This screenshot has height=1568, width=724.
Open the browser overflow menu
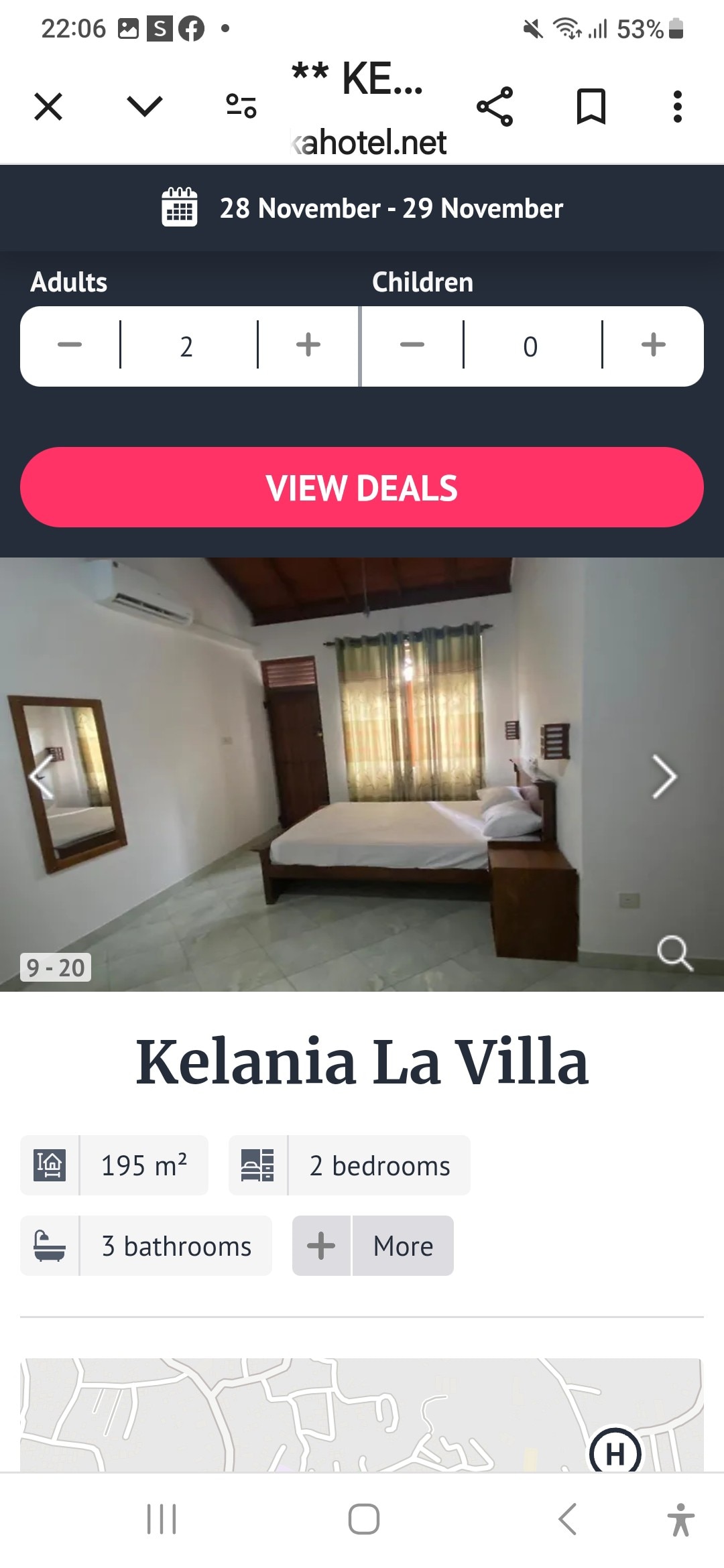[x=677, y=107]
